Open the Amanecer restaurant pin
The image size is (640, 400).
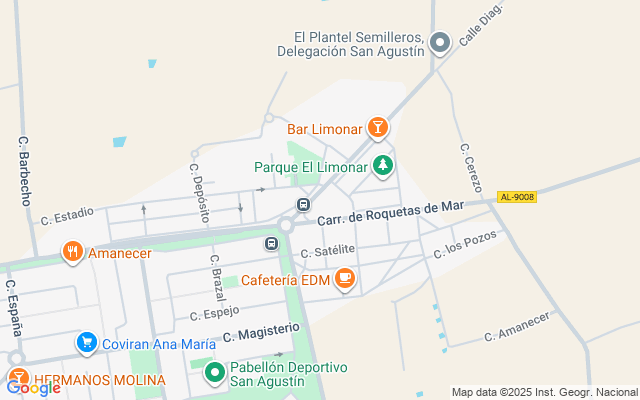click(72, 252)
